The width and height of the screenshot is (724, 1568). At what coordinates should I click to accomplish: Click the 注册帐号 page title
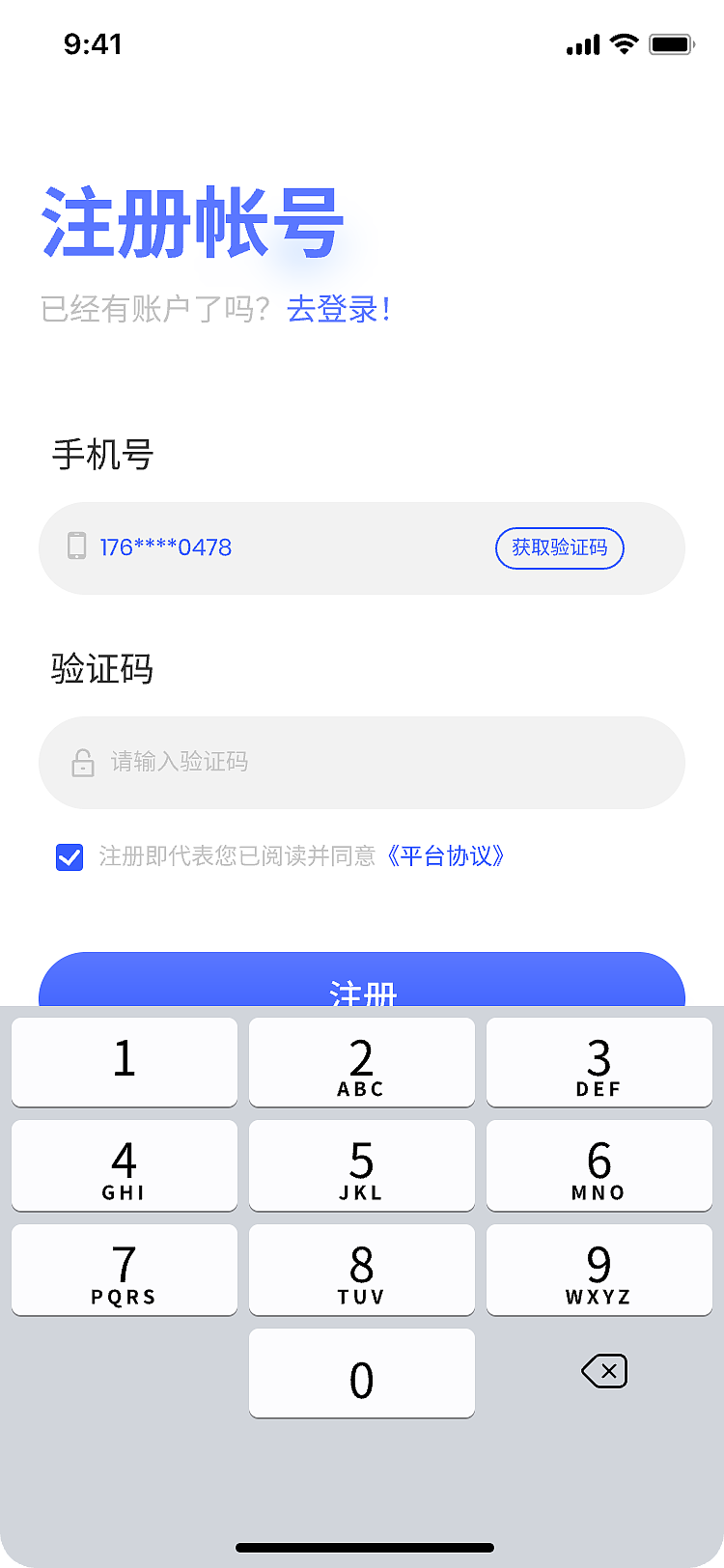193,220
